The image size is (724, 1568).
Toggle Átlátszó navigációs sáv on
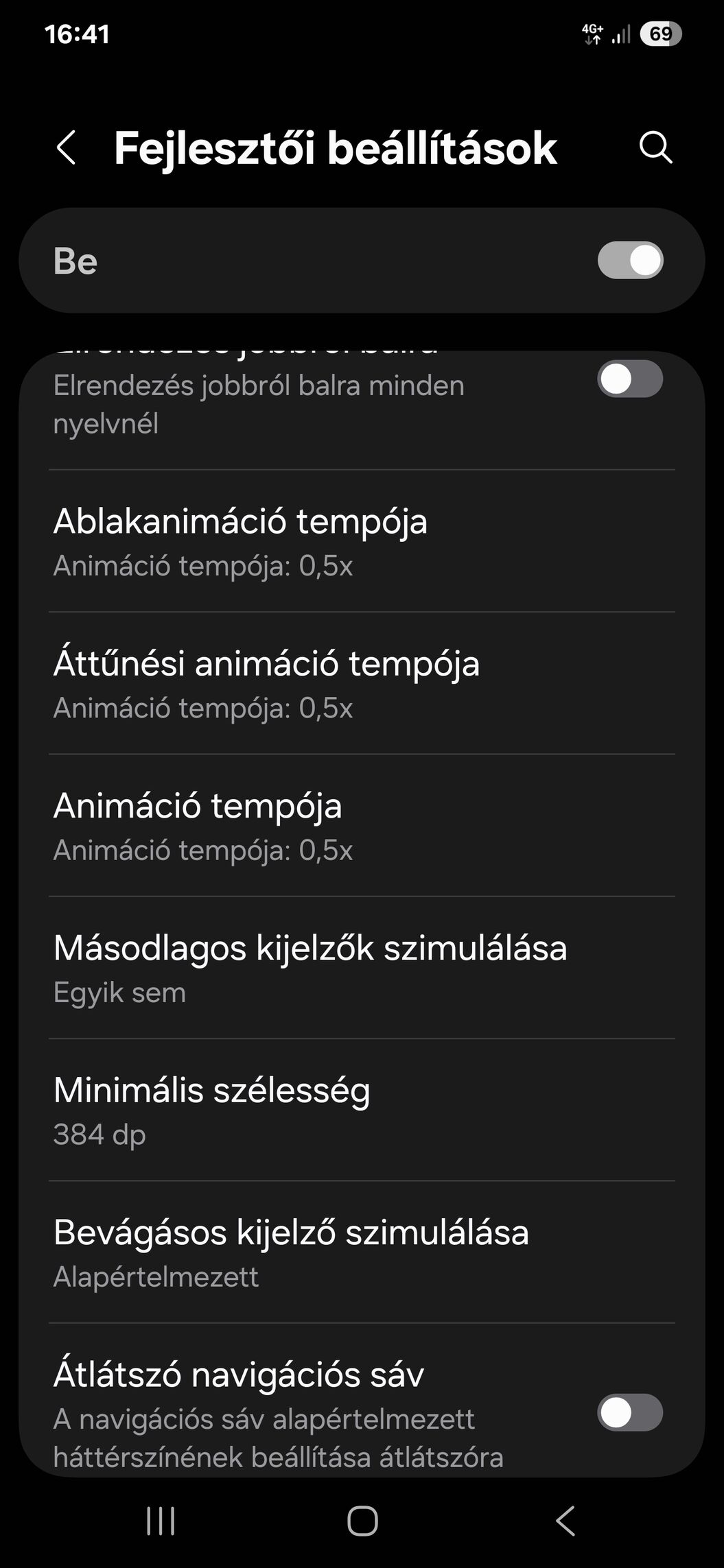[x=630, y=1412]
